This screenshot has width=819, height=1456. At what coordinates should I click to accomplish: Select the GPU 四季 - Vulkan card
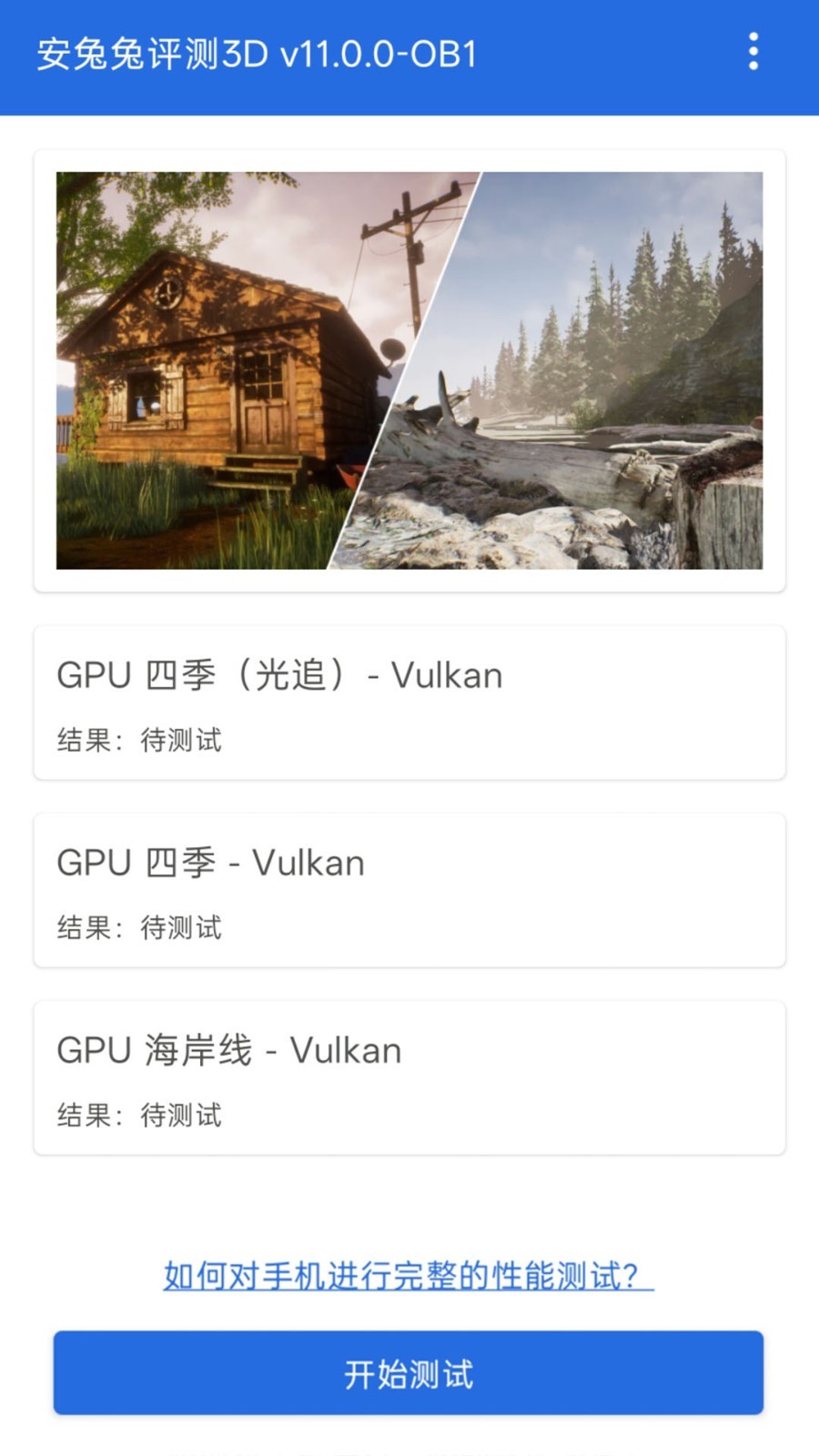click(x=409, y=889)
